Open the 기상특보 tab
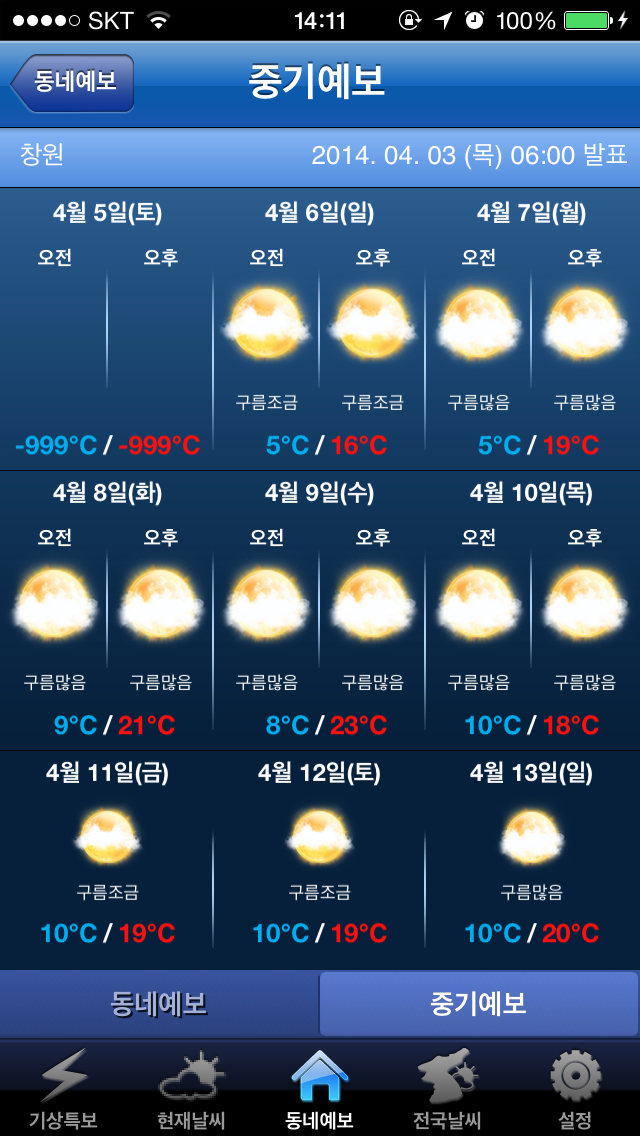The height and width of the screenshot is (1136, 640). 63,1090
